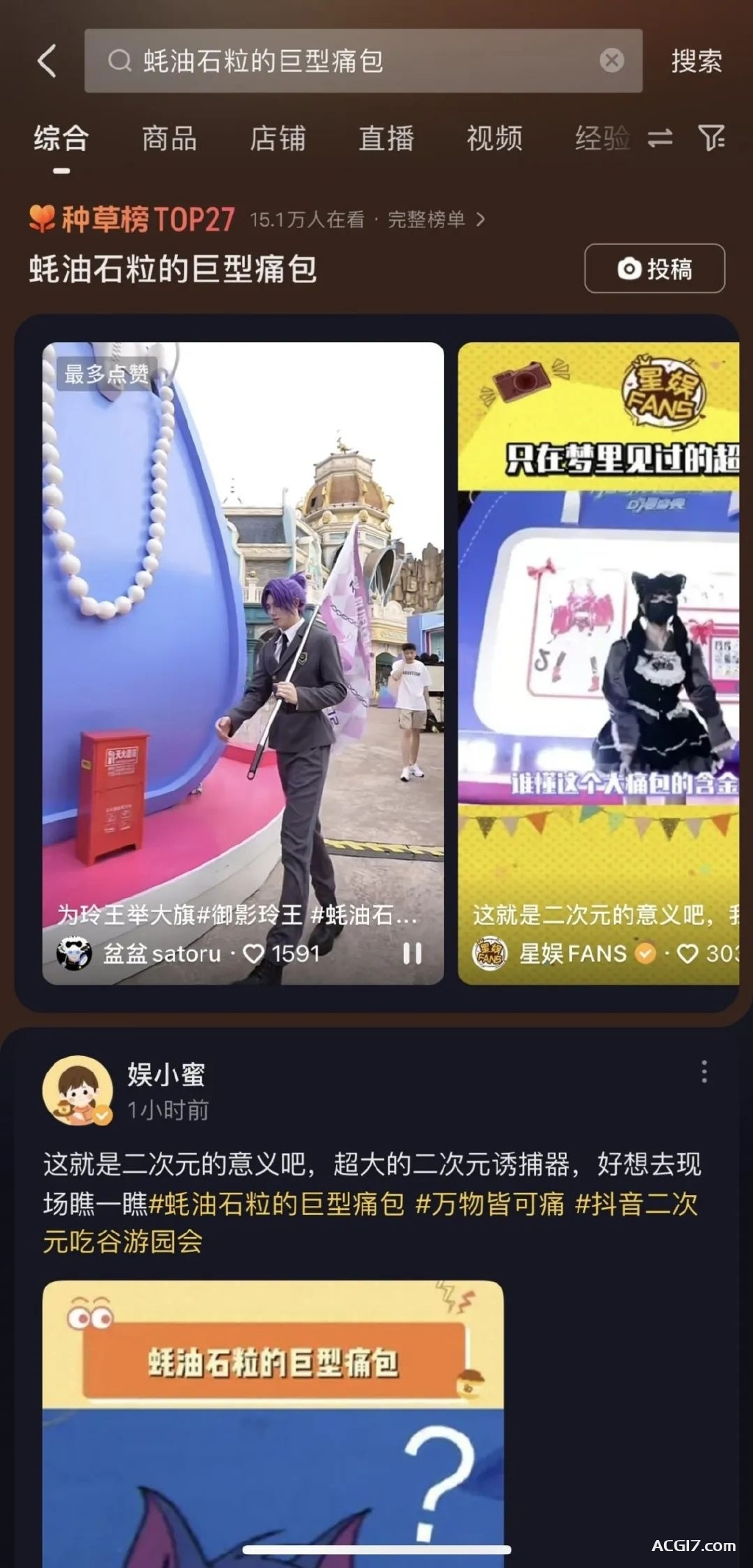Clear the search text with the X icon
Viewport: 753px width, 1568px height.
[x=612, y=60]
